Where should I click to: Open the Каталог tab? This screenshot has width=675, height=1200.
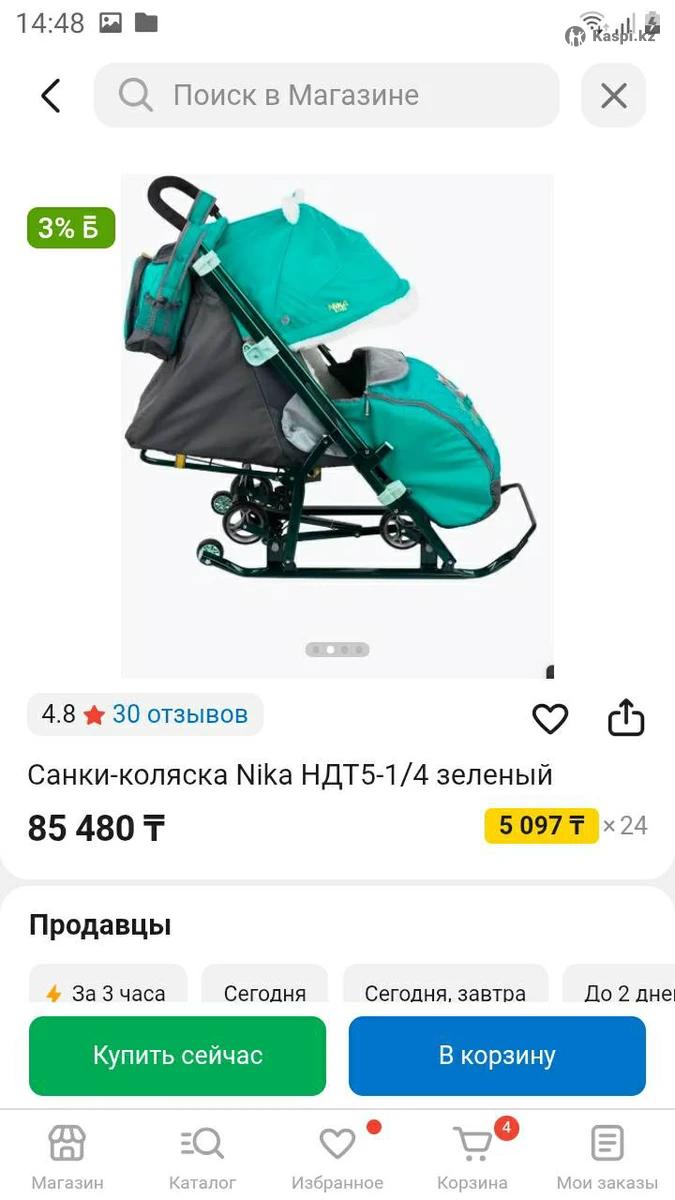(x=202, y=1156)
